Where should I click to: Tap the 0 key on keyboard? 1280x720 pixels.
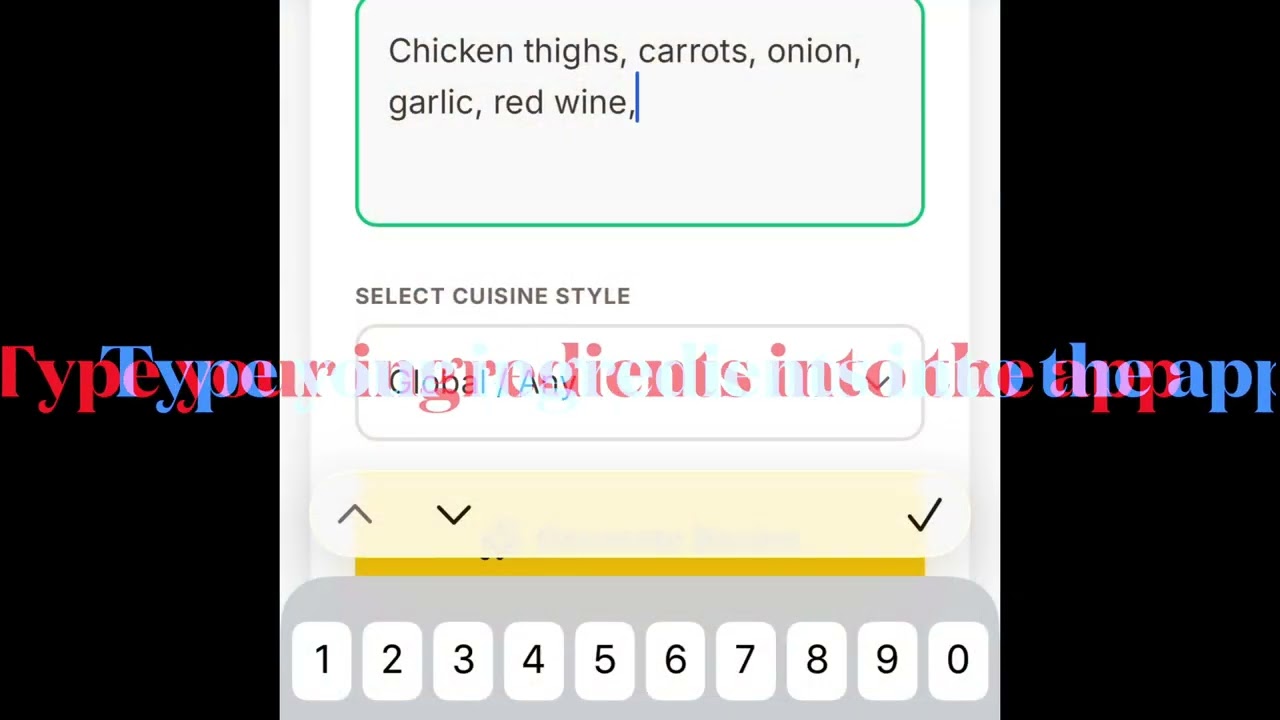tap(957, 660)
